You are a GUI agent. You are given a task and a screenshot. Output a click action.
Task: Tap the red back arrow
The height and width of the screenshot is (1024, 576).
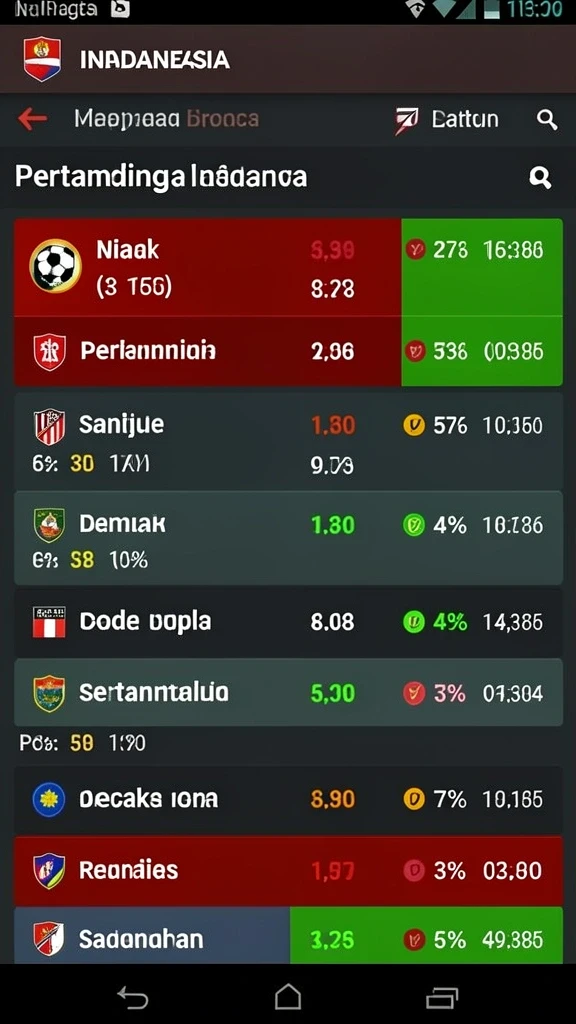pyautogui.click(x=32, y=119)
